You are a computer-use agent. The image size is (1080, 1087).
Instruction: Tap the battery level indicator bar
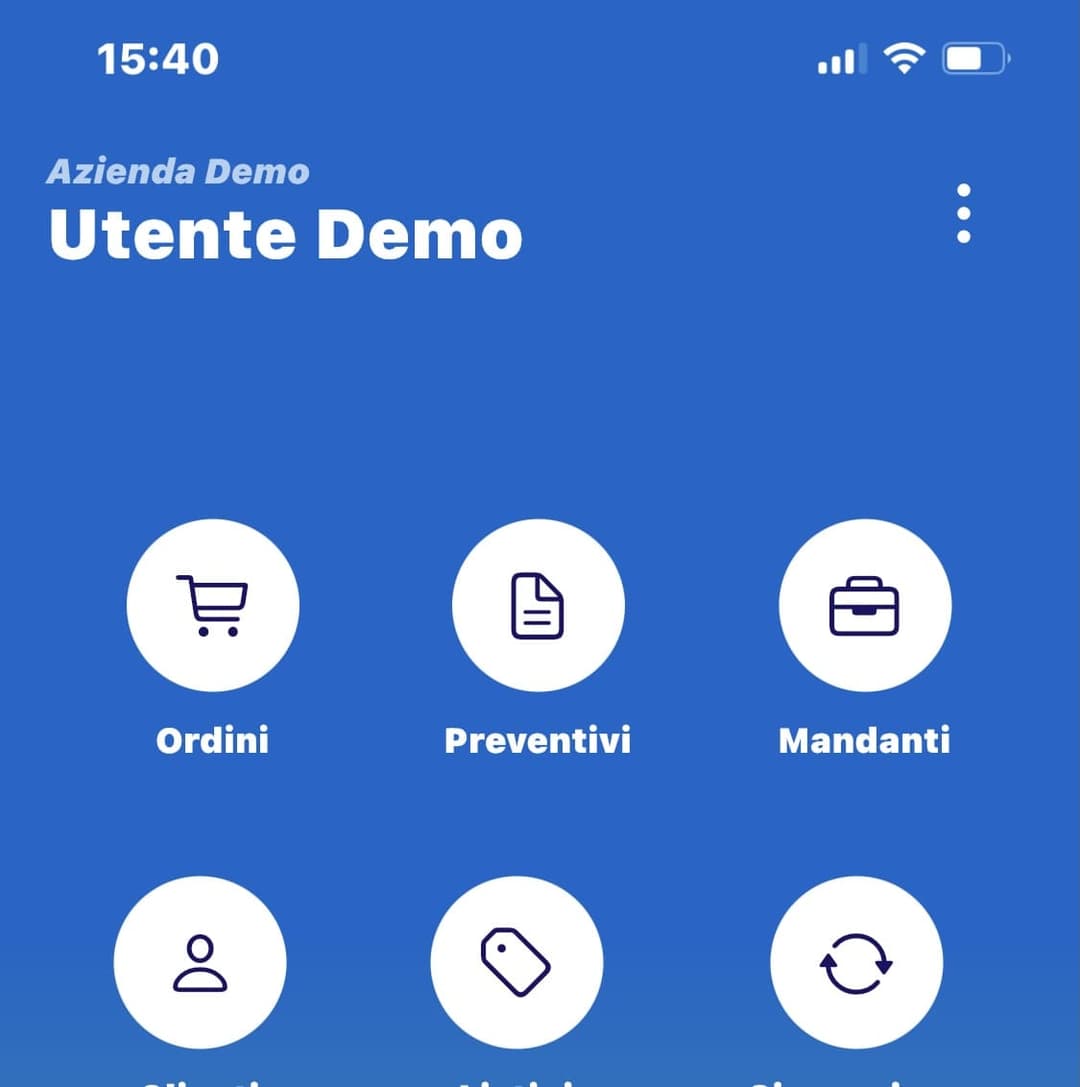(x=972, y=58)
